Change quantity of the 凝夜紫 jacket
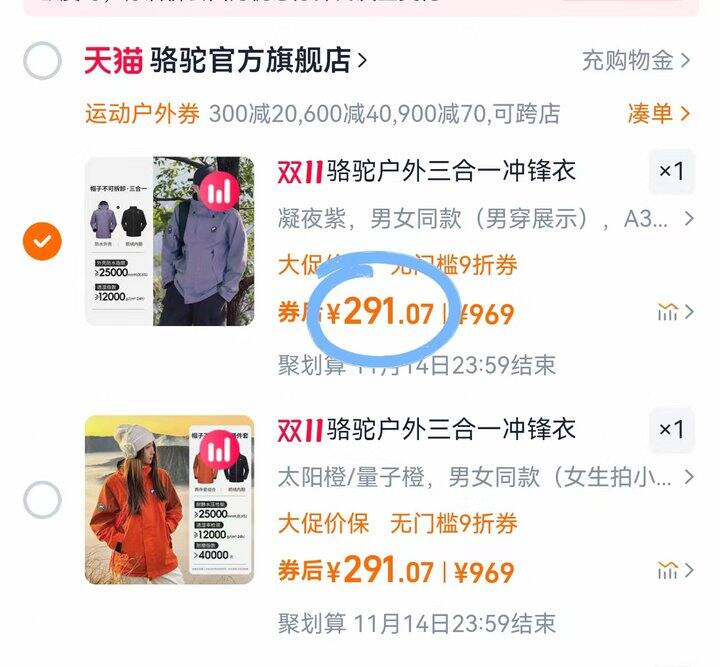The width and height of the screenshot is (720, 667). tap(672, 171)
